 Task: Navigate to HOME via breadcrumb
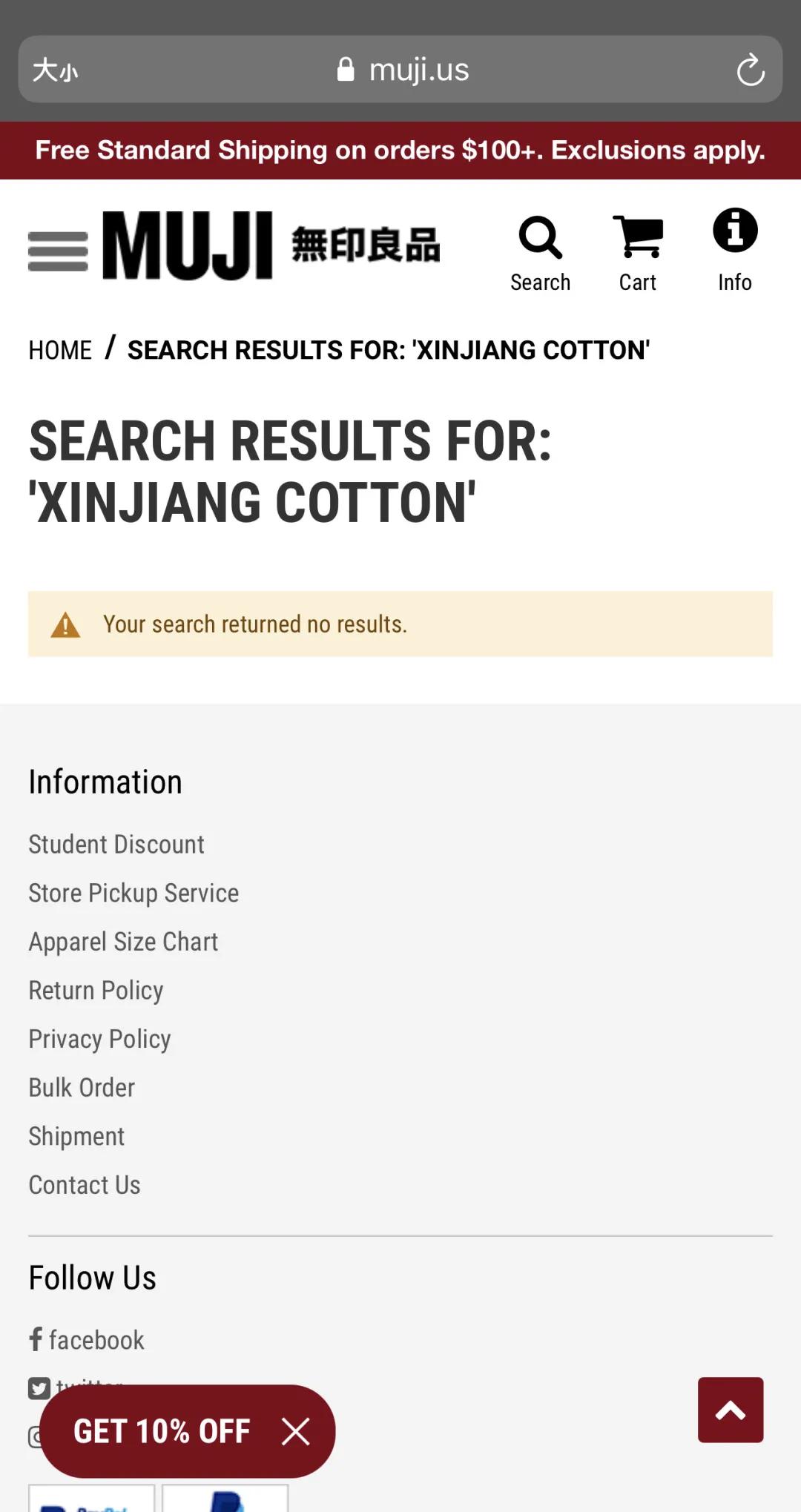60,349
